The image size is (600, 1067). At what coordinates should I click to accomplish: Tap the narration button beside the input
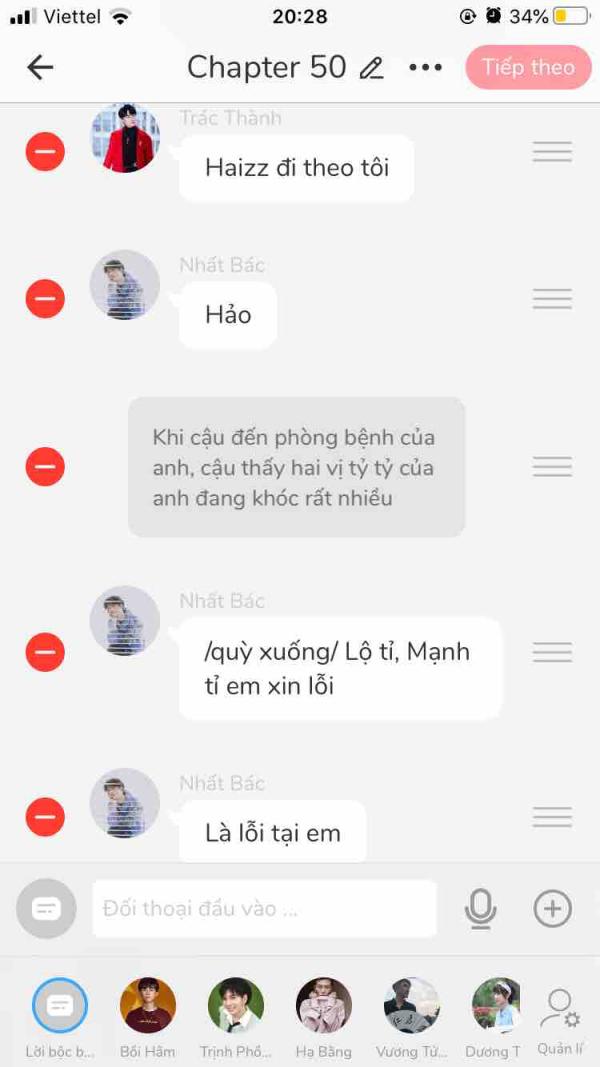click(x=46, y=908)
